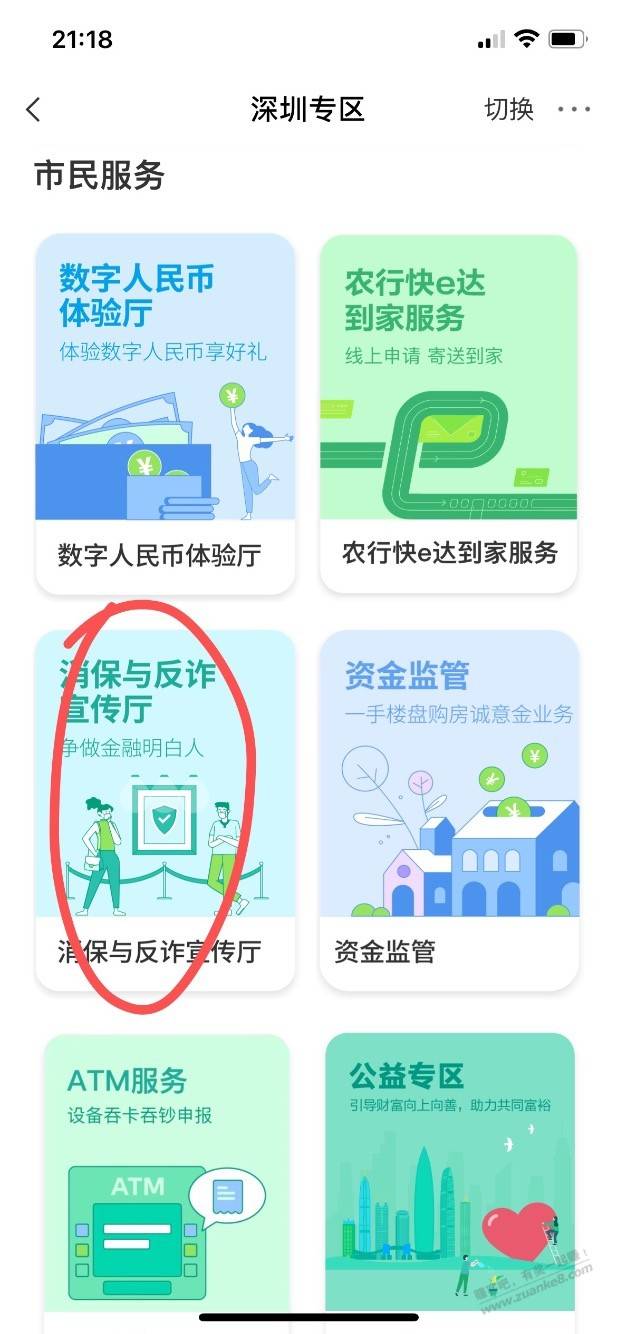Open the 资金监管 card
Image resolution: width=617 pixels, height=1334 pixels.
449,810
